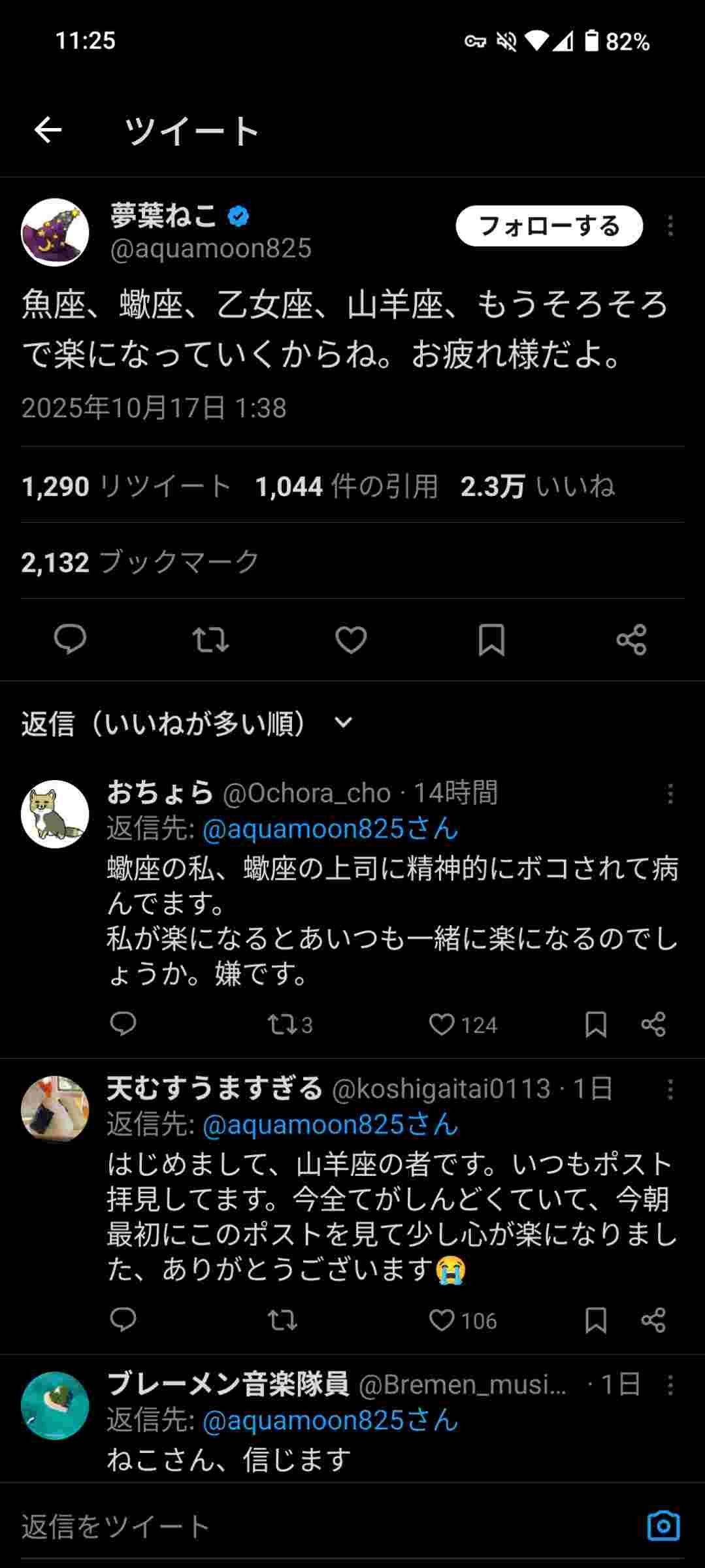705x1568 pixels.
Task: Like 天むすうますぎる's reply
Action: tap(442, 1320)
